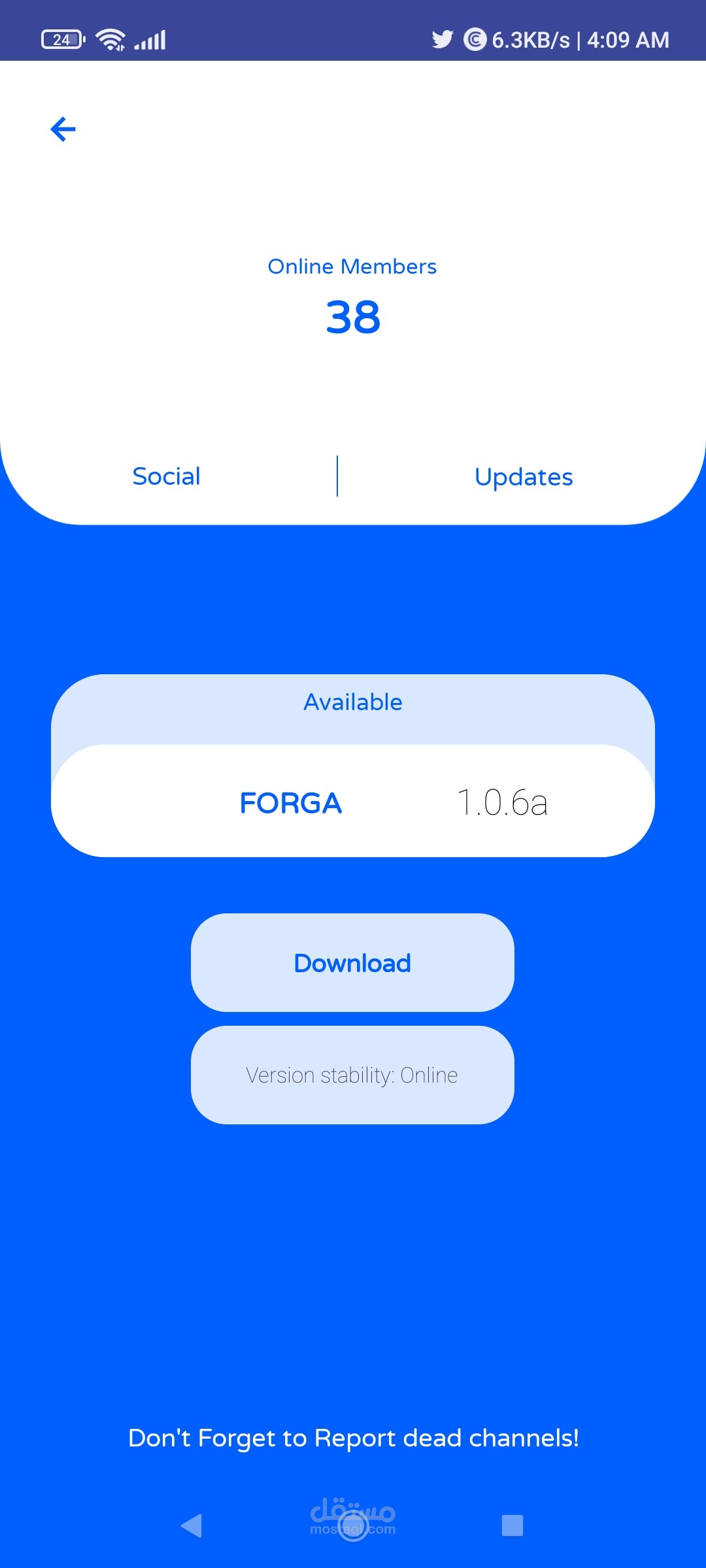Download the FORGA 1.0.6a update
The image size is (706, 1568).
pos(352,963)
